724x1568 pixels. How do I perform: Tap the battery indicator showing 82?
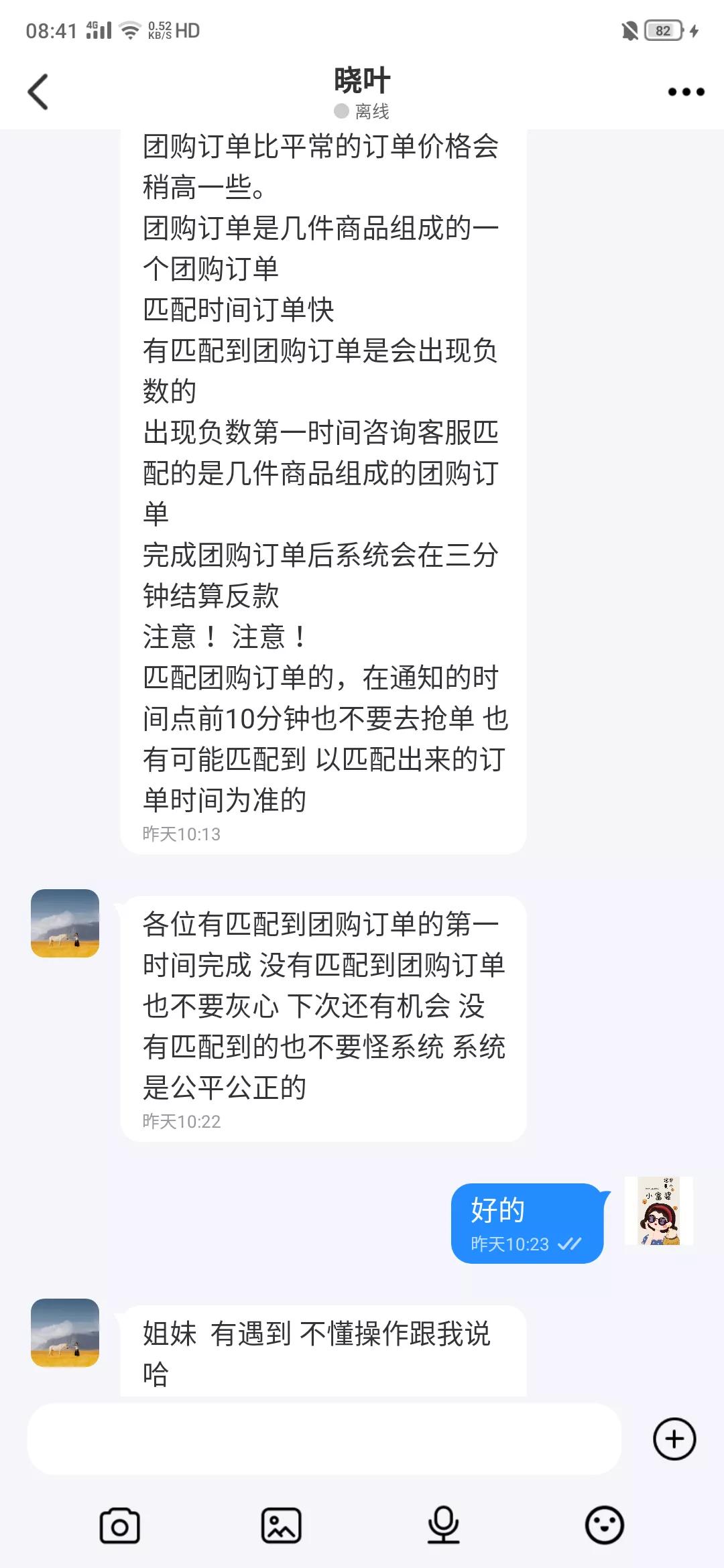(x=664, y=29)
